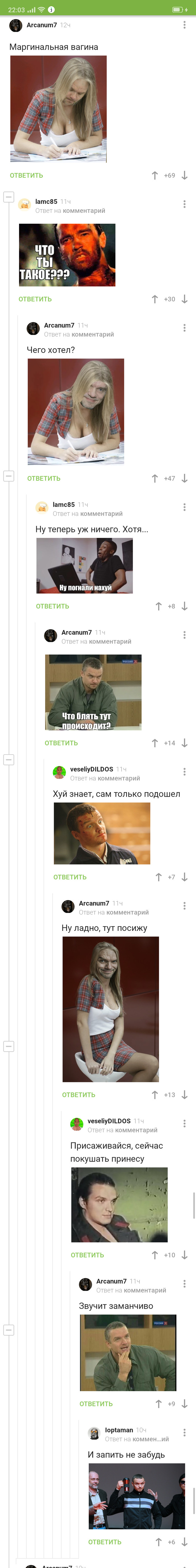Open the 'ЧТО ТЫ ТАКОЕ???' image
The width and height of the screenshot is (196, 1568).
(x=67, y=255)
